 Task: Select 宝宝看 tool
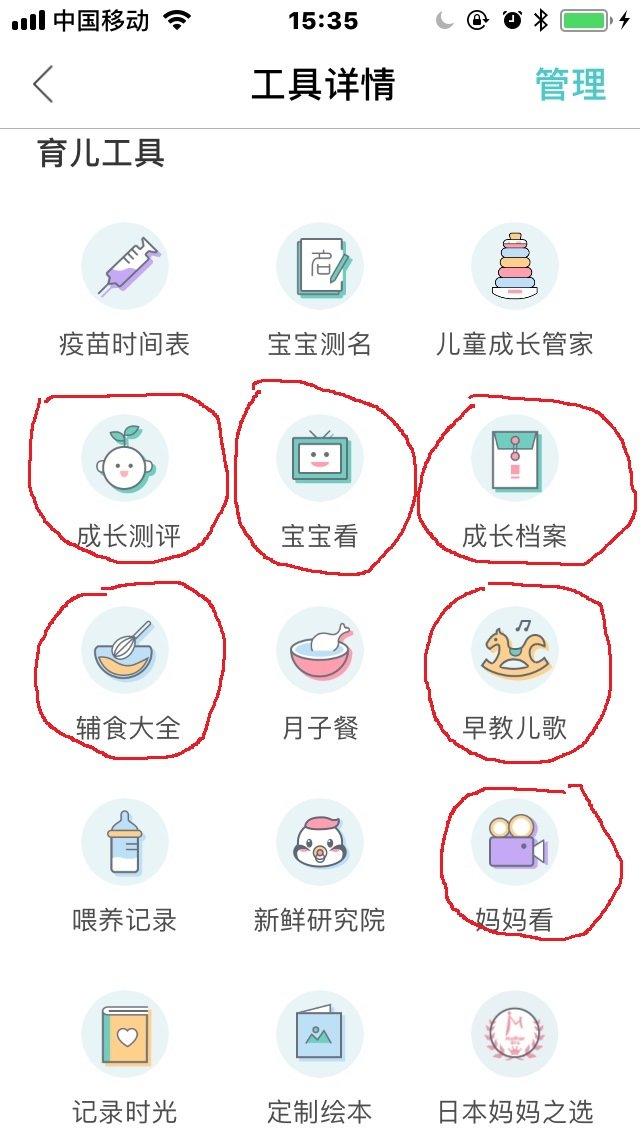pyautogui.click(x=320, y=482)
